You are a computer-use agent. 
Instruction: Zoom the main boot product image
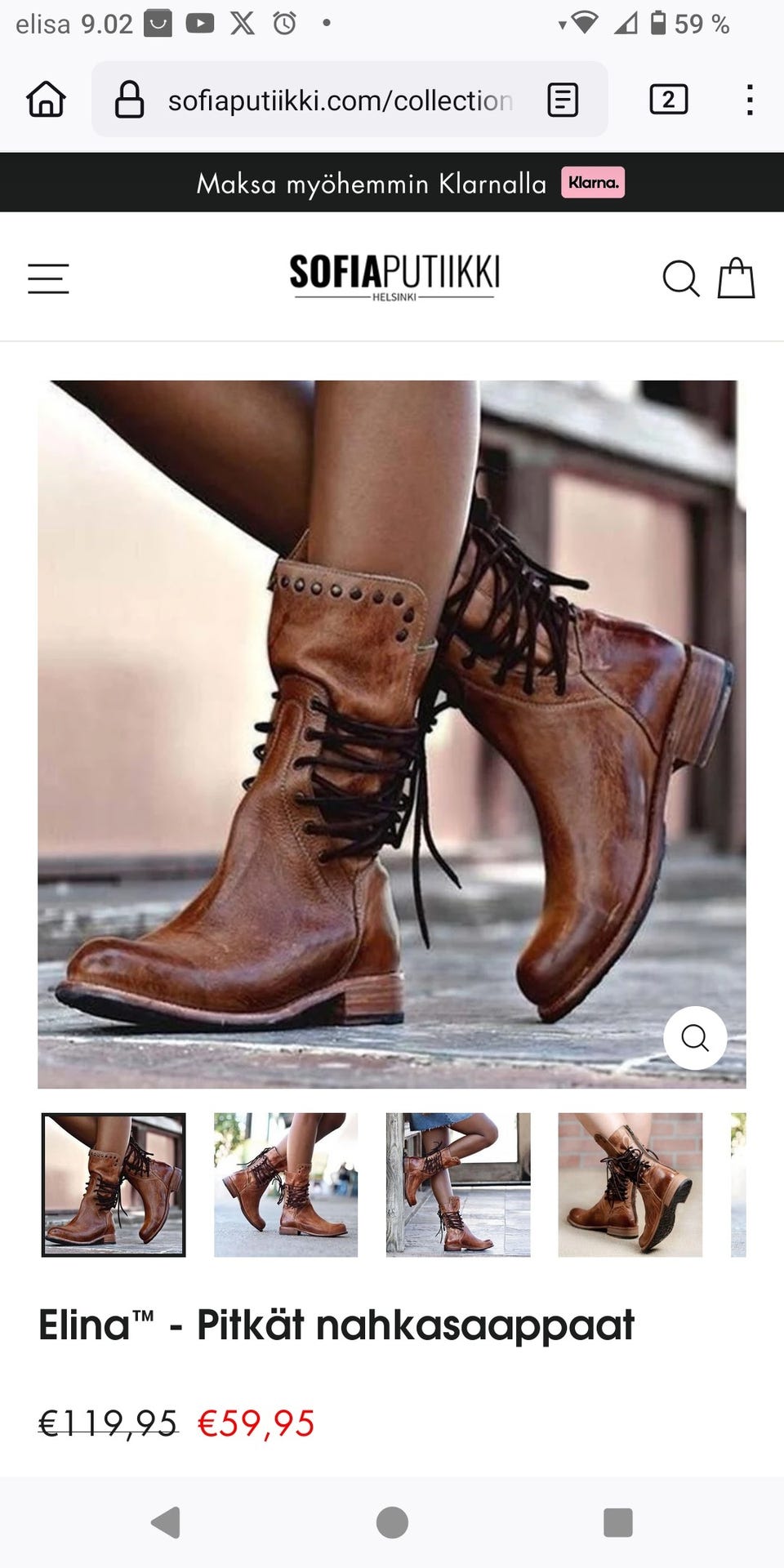(x=695, y=1038)
